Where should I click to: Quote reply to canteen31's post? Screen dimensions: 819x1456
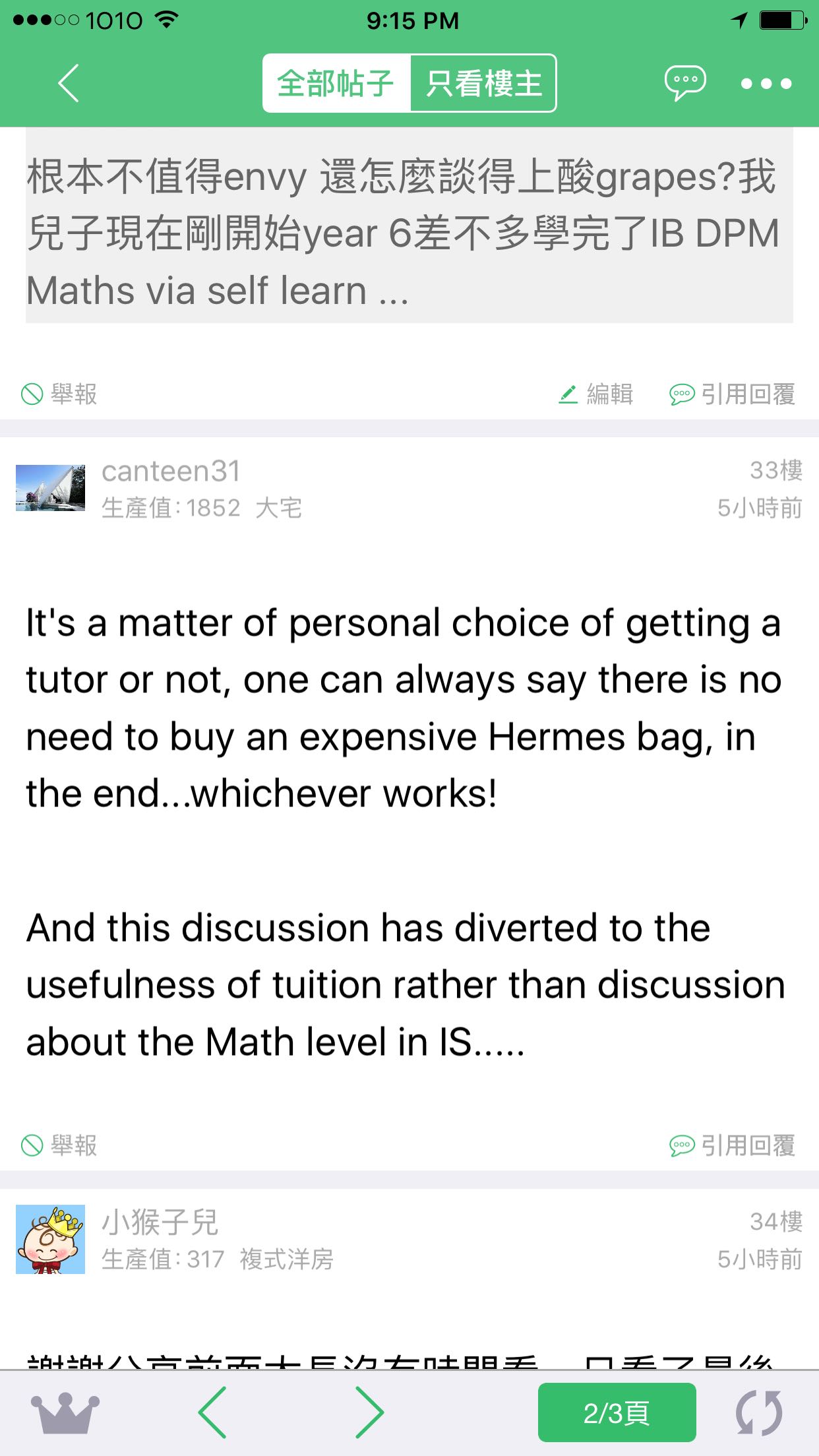pyautogui.click(x=733, y=1145)
